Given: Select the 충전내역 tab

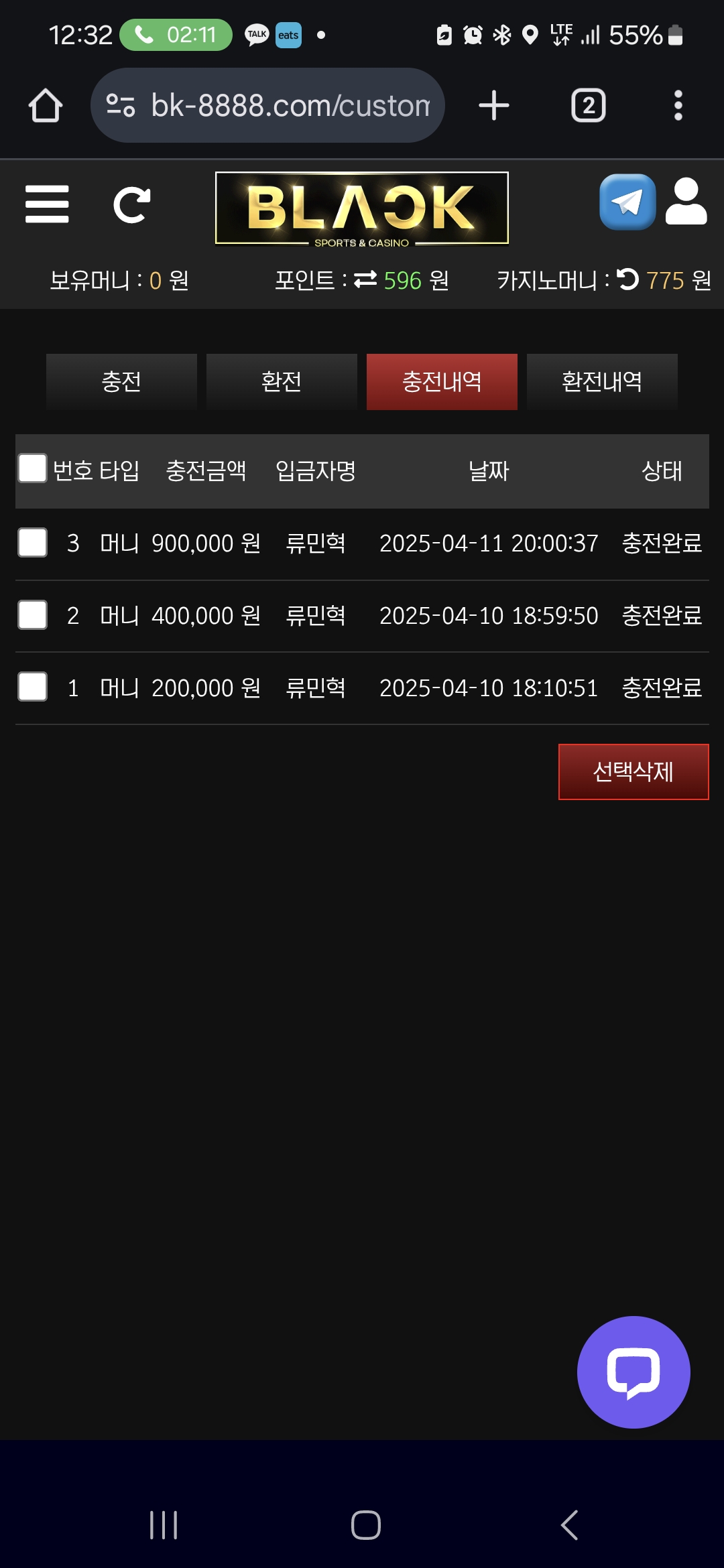Looking at the screenshot, I should click(442, 381).
